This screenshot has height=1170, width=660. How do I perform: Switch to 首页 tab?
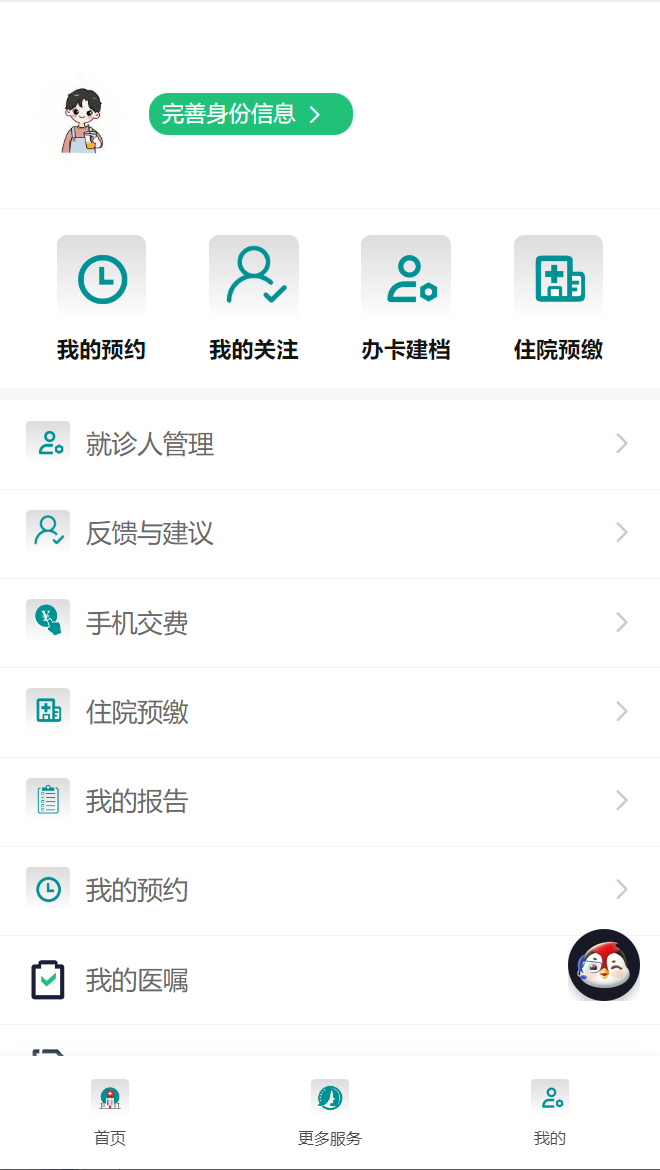[x=110, y=1112]
